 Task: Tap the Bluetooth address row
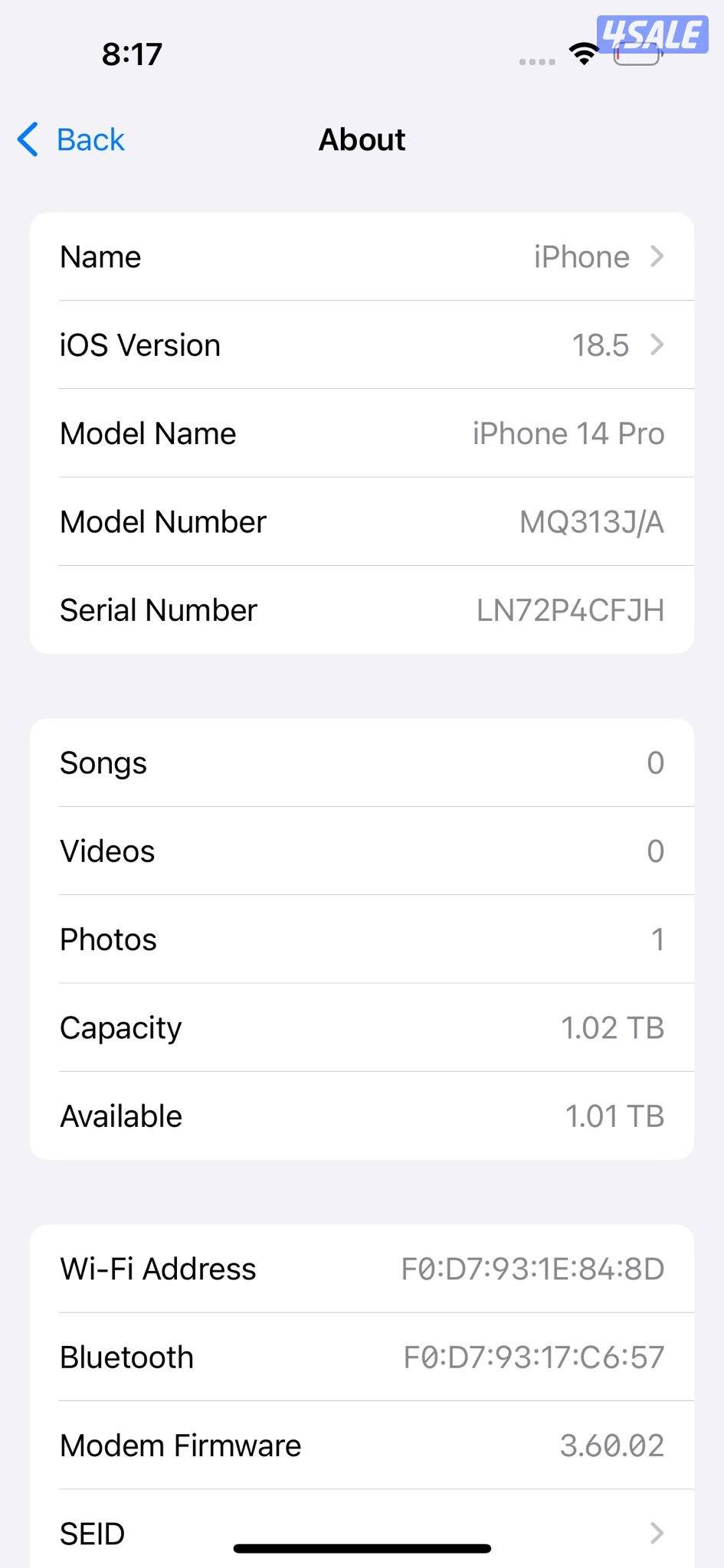362,1356
